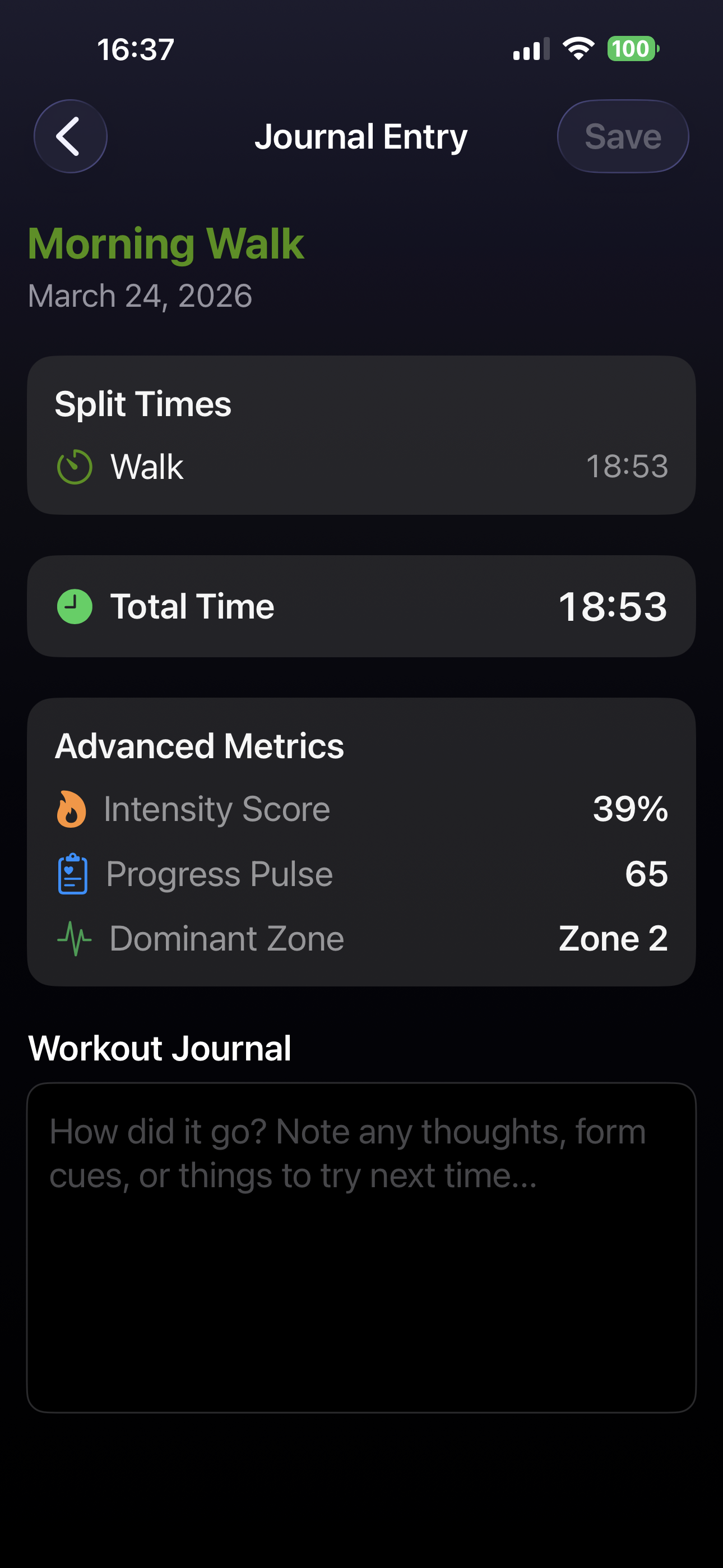Click the battery indicator showing 100
Image resolution: width=723 pixels, height=1568 pixels.
pos(632,49)
